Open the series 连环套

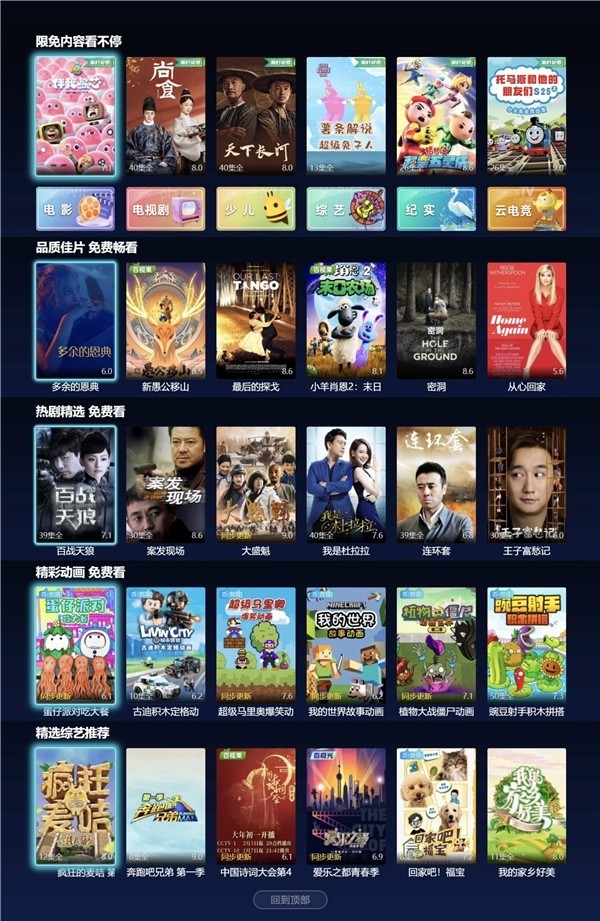436,485
